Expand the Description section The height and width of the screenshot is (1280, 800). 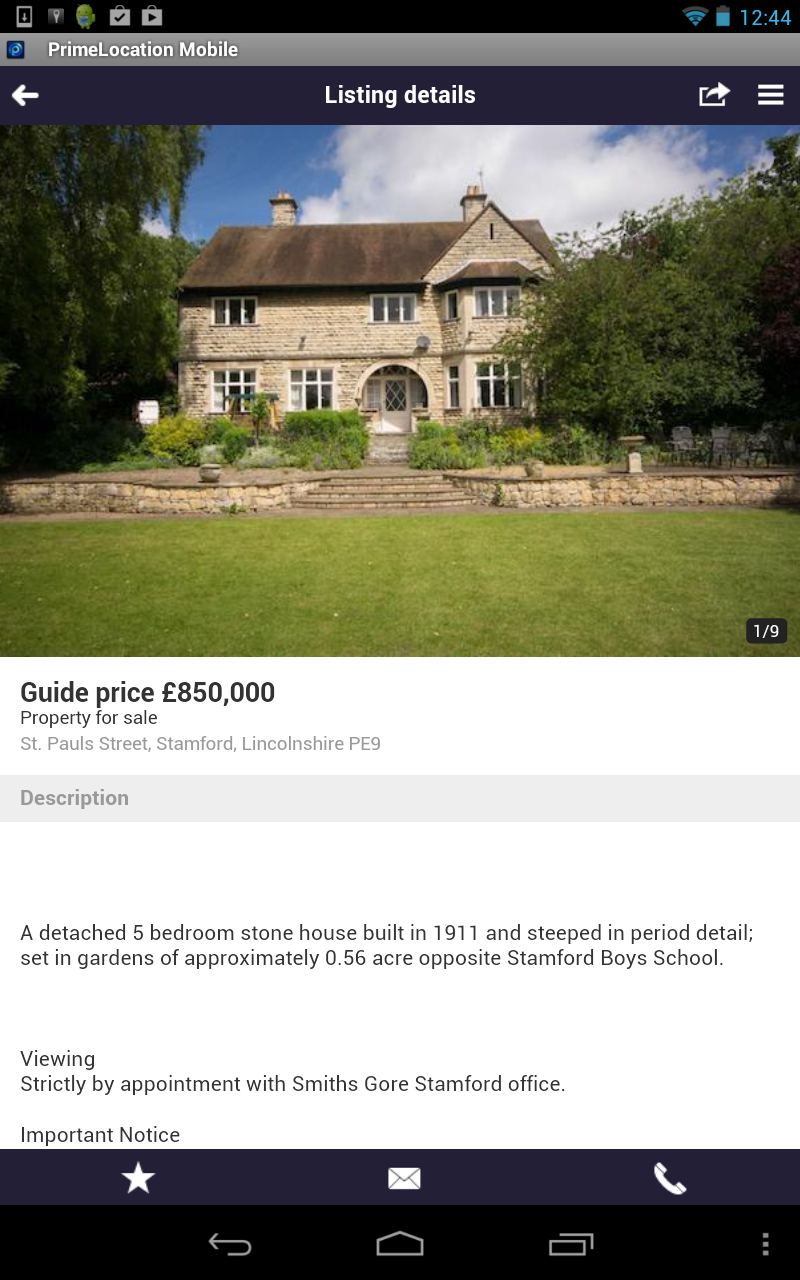[400, 797]
